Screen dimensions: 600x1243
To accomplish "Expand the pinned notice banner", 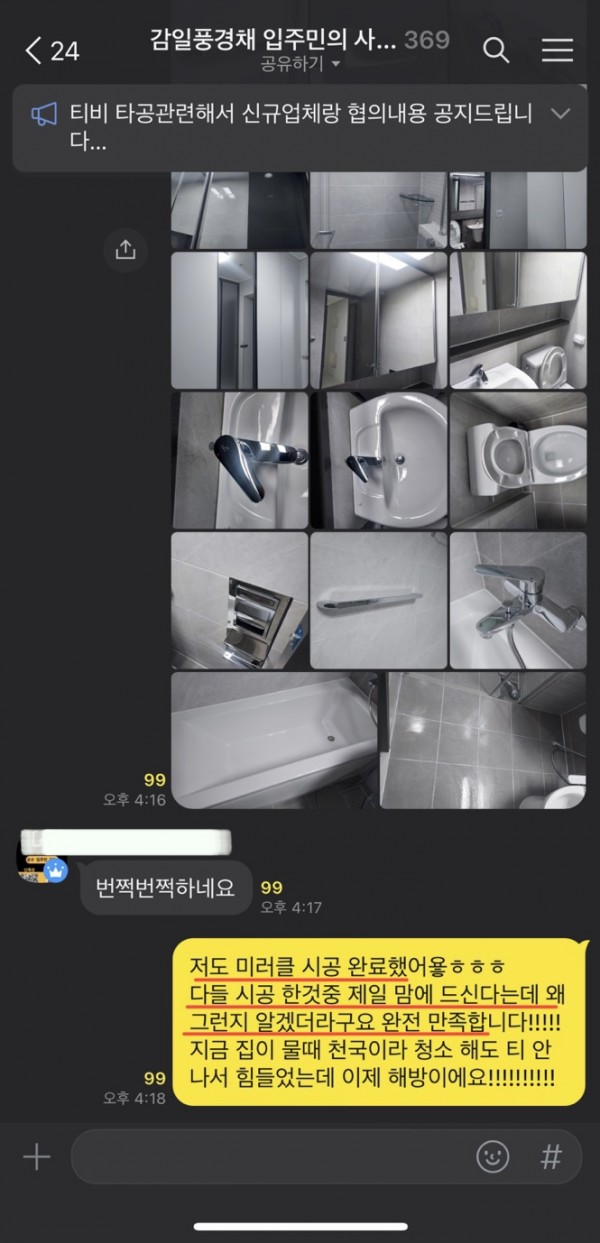I will tap(560, 114).
